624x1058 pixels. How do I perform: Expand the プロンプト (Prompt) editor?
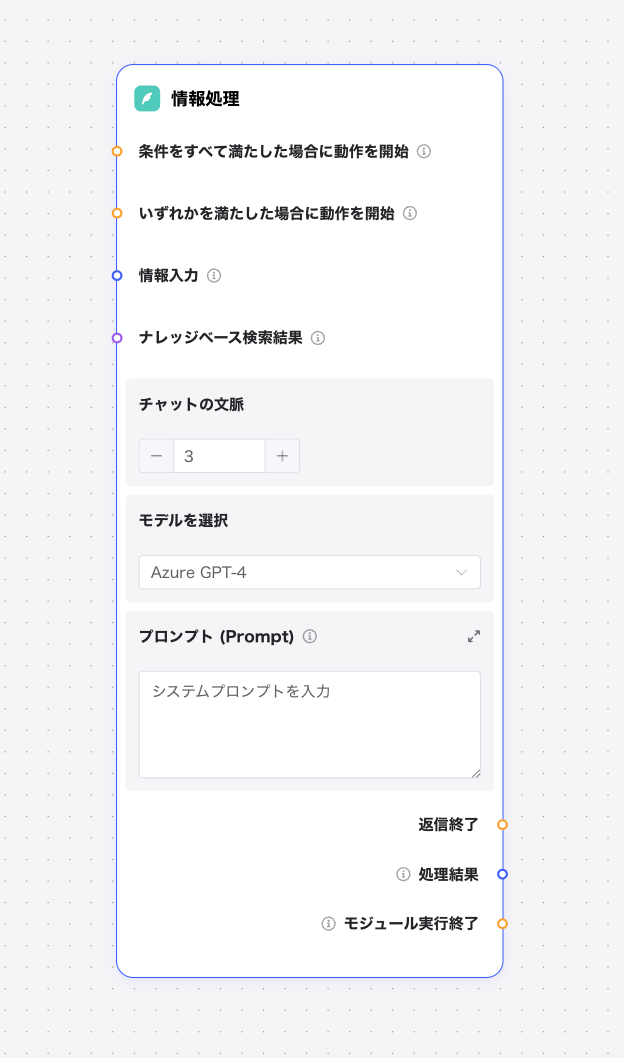(x=474, y=636)
